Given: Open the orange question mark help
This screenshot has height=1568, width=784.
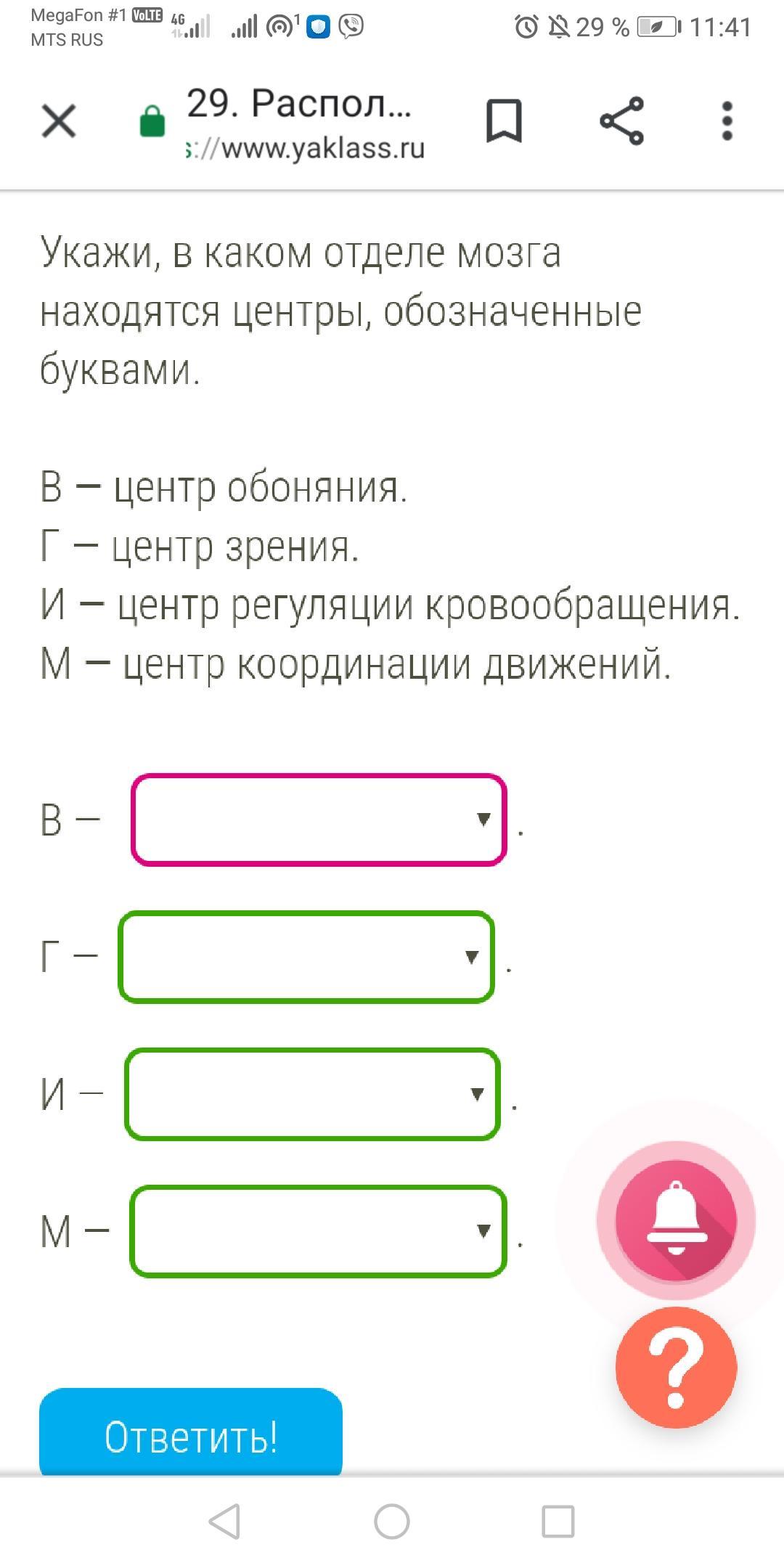Looking at the screenshot, I should (x=677, y=1368).
